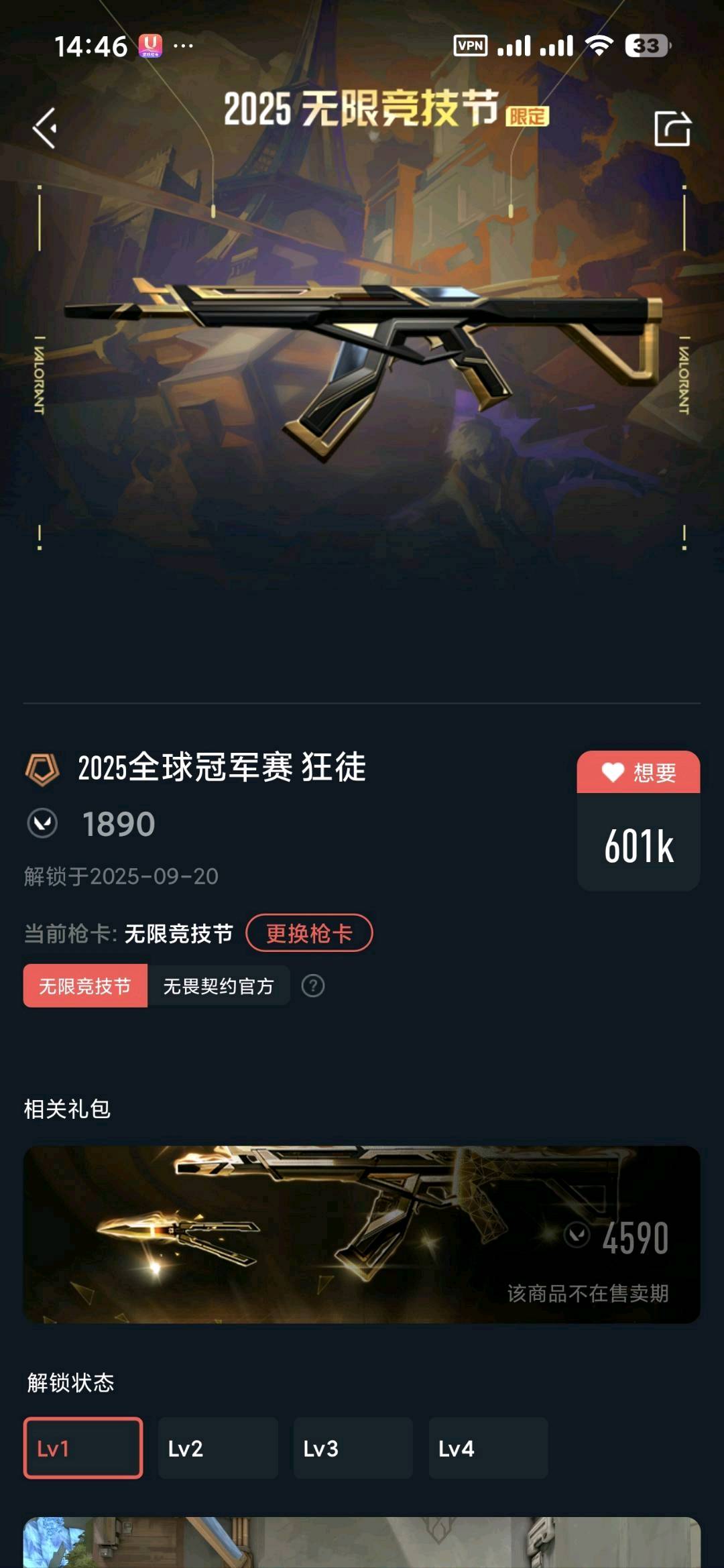Go back using the top-left arrow
Viewport: 724px width, 1568px height.
[45, 128]
